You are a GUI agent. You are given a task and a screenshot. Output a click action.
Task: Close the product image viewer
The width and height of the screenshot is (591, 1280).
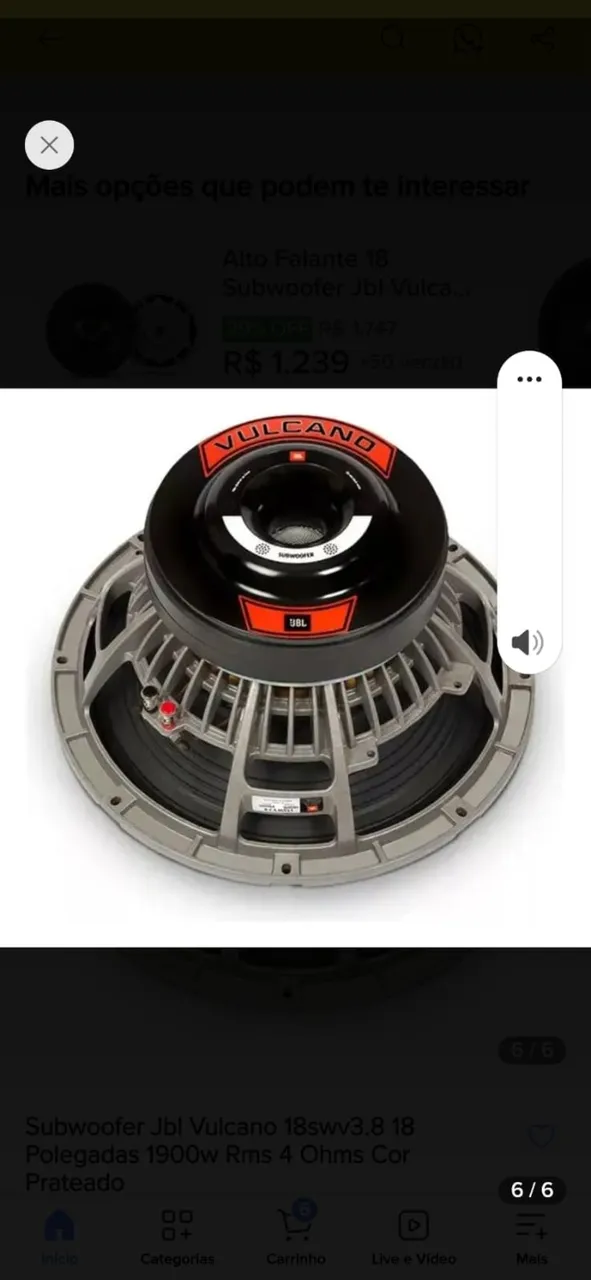click(x=49, y=145)
